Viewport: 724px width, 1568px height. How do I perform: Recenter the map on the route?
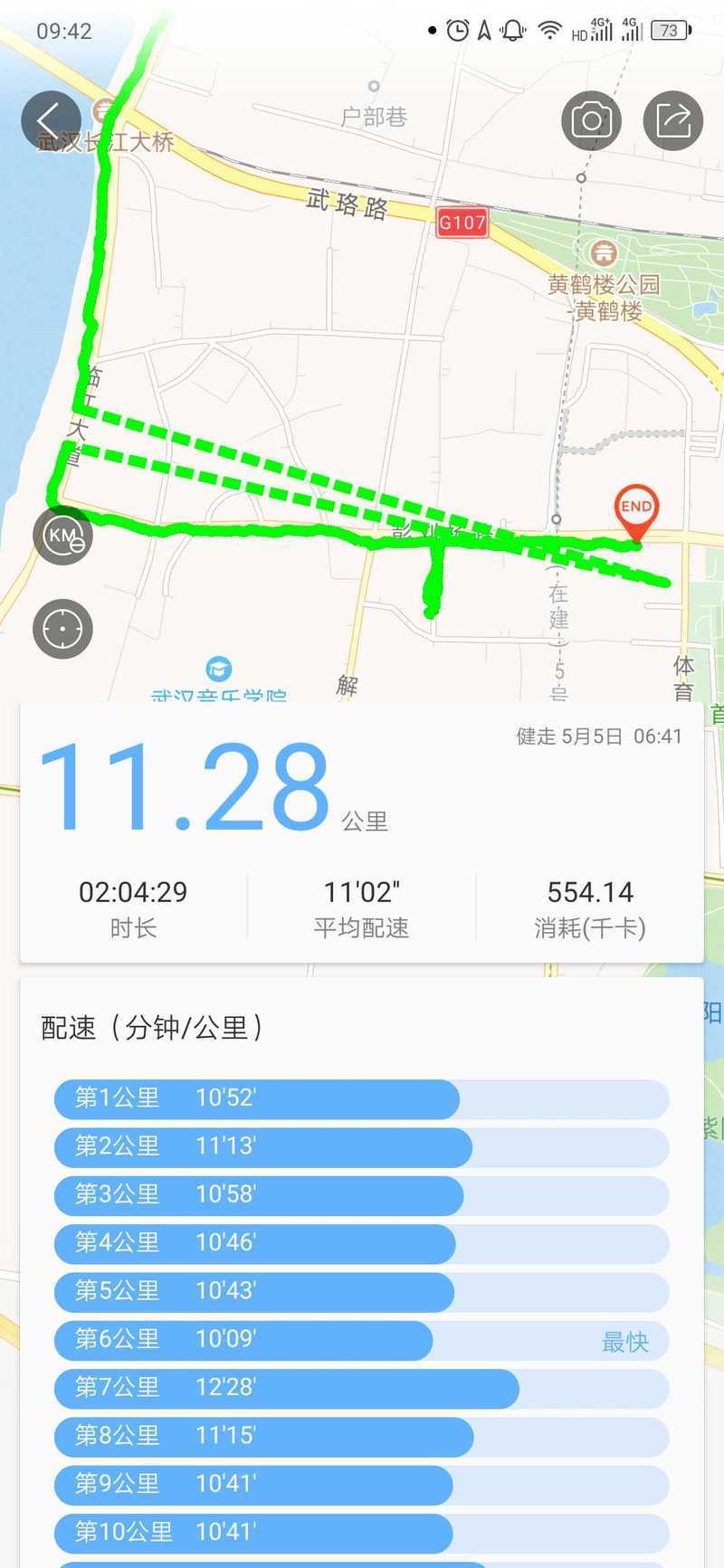pyautogui.click(x=63, y=628)
